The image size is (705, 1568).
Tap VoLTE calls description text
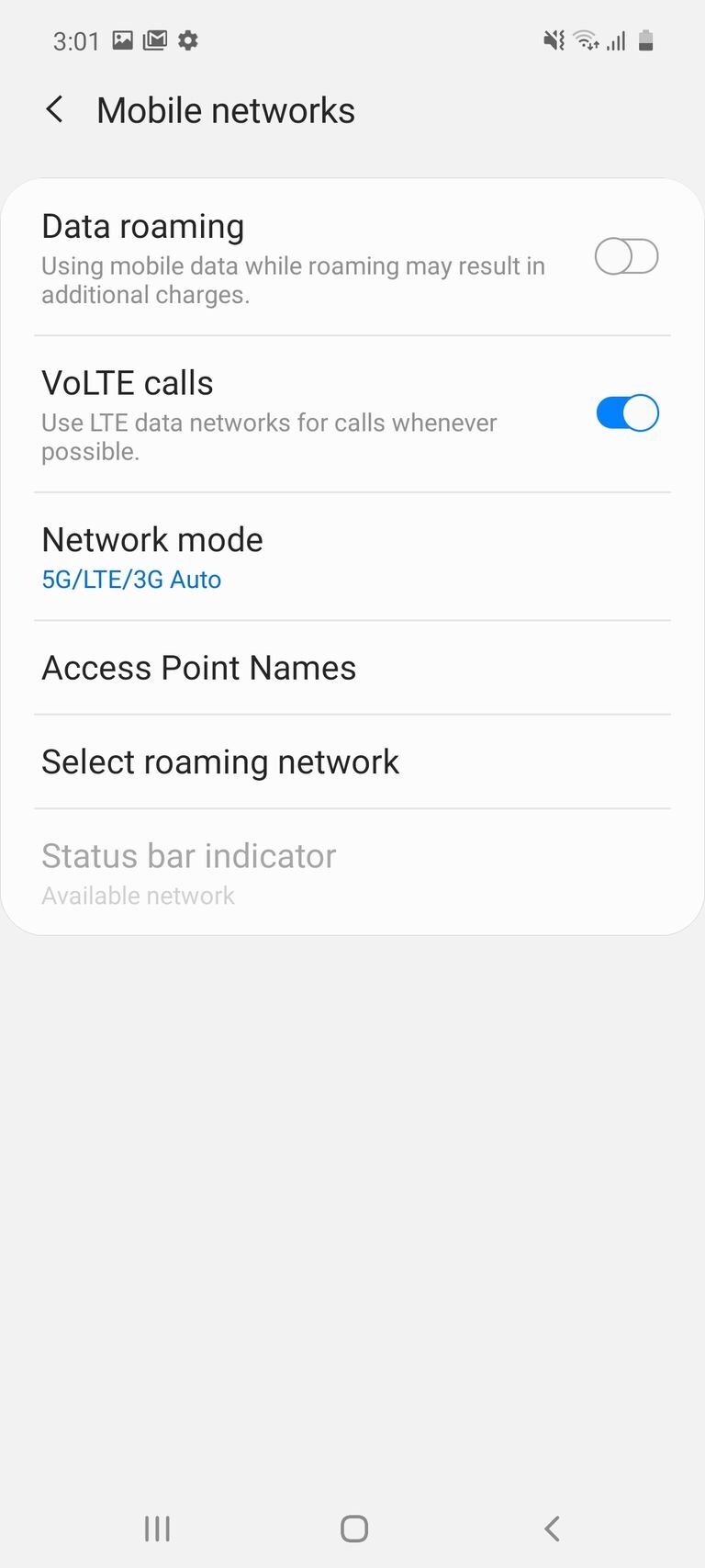pyautogui.click(x=269, y=436)
